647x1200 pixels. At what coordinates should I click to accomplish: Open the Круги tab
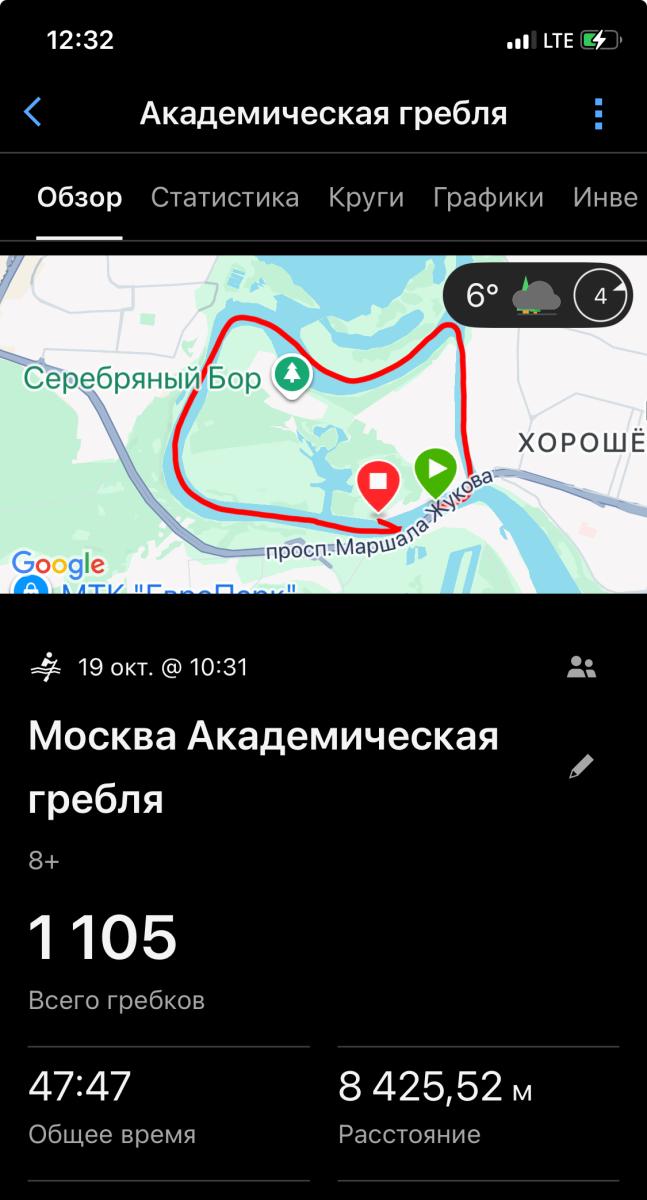point(366,198)
